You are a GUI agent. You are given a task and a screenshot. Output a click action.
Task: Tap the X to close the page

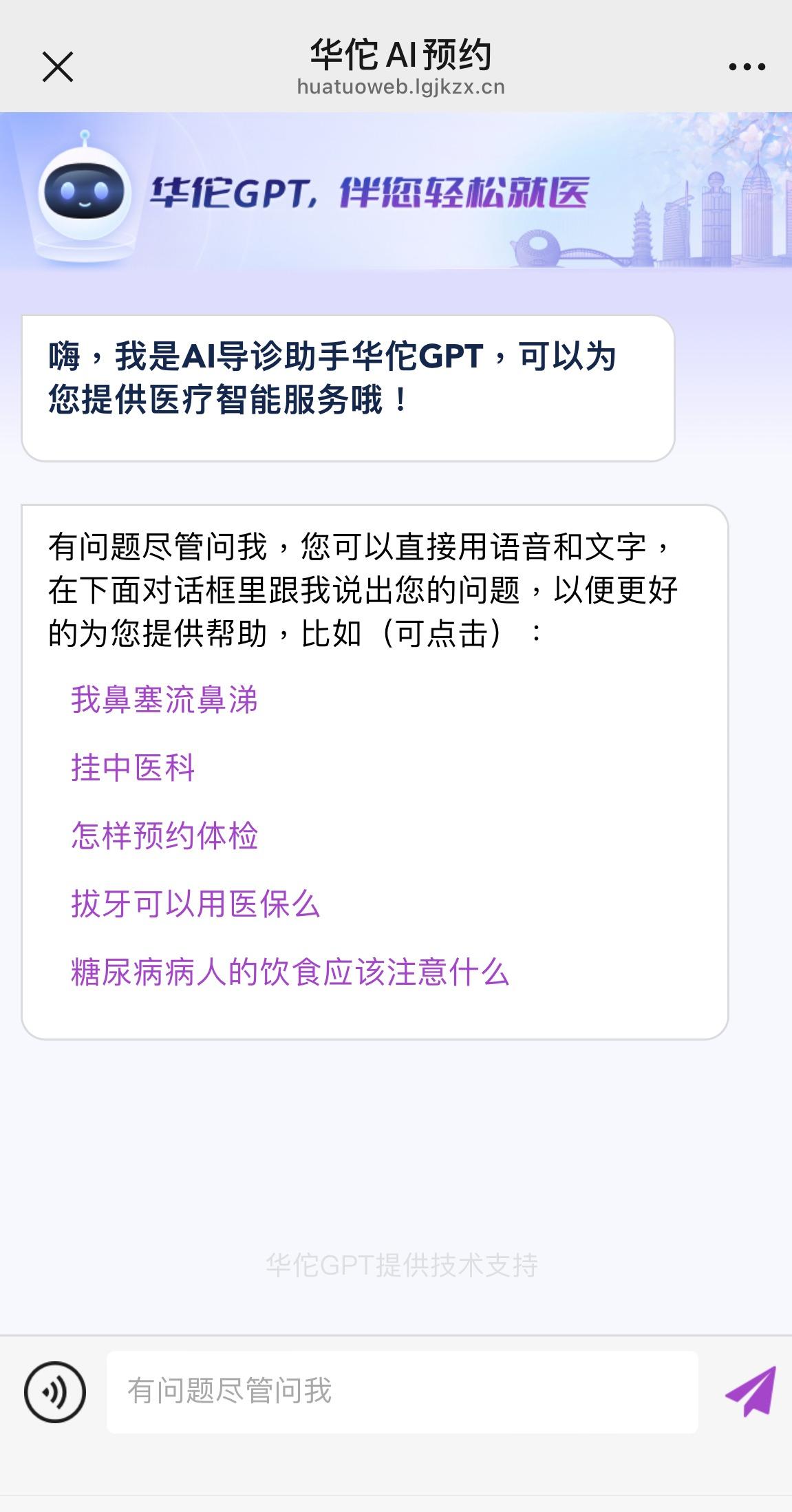coord(58,67)
